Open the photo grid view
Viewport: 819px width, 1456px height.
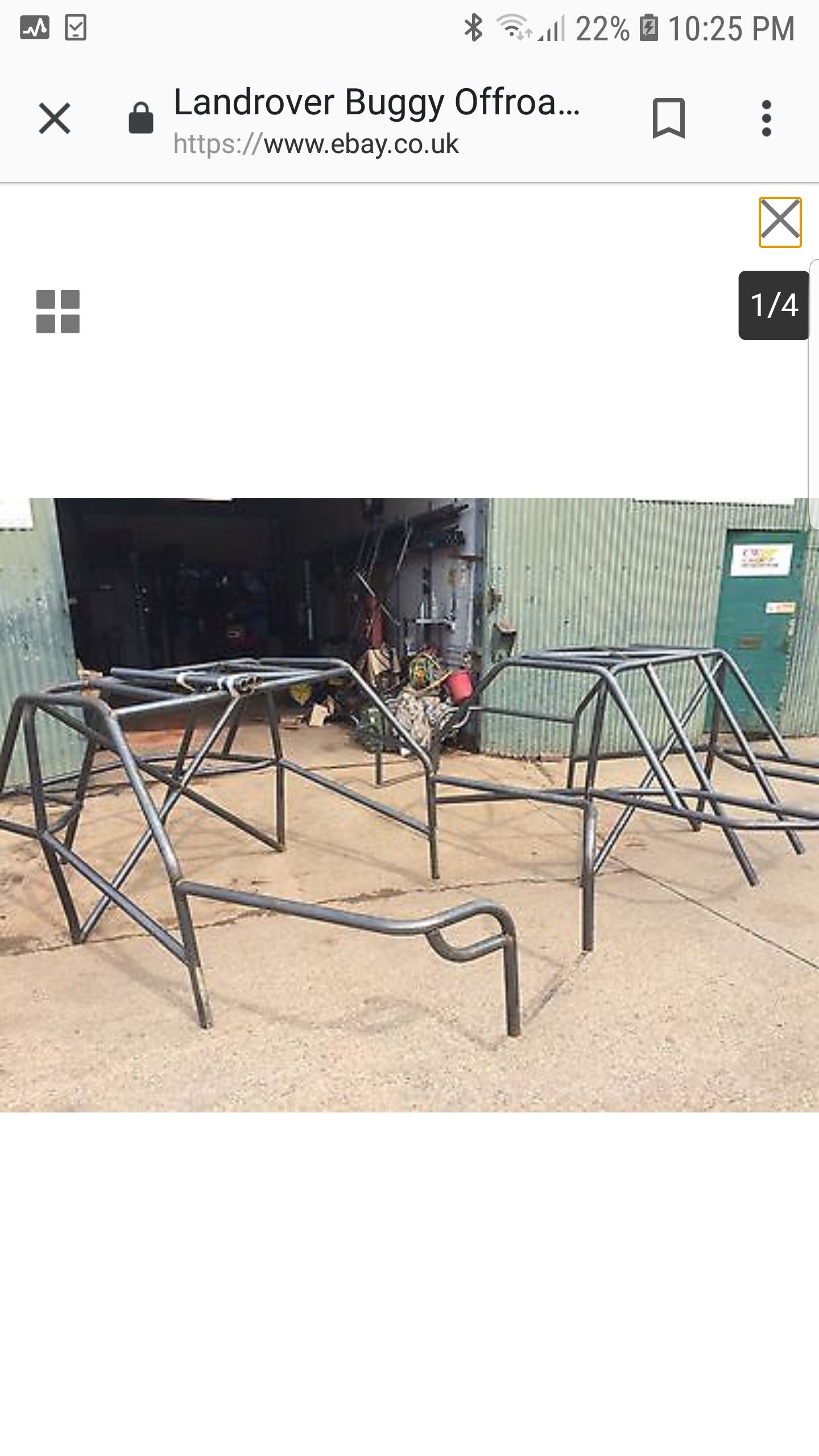(58, 312)
